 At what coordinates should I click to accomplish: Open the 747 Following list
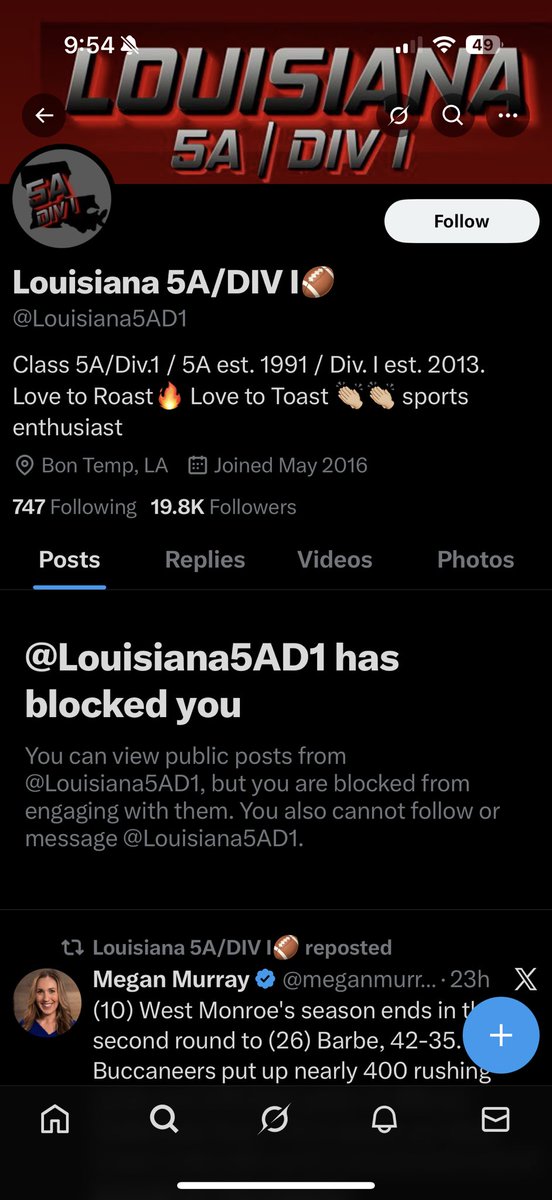click(x=74, y=507)
